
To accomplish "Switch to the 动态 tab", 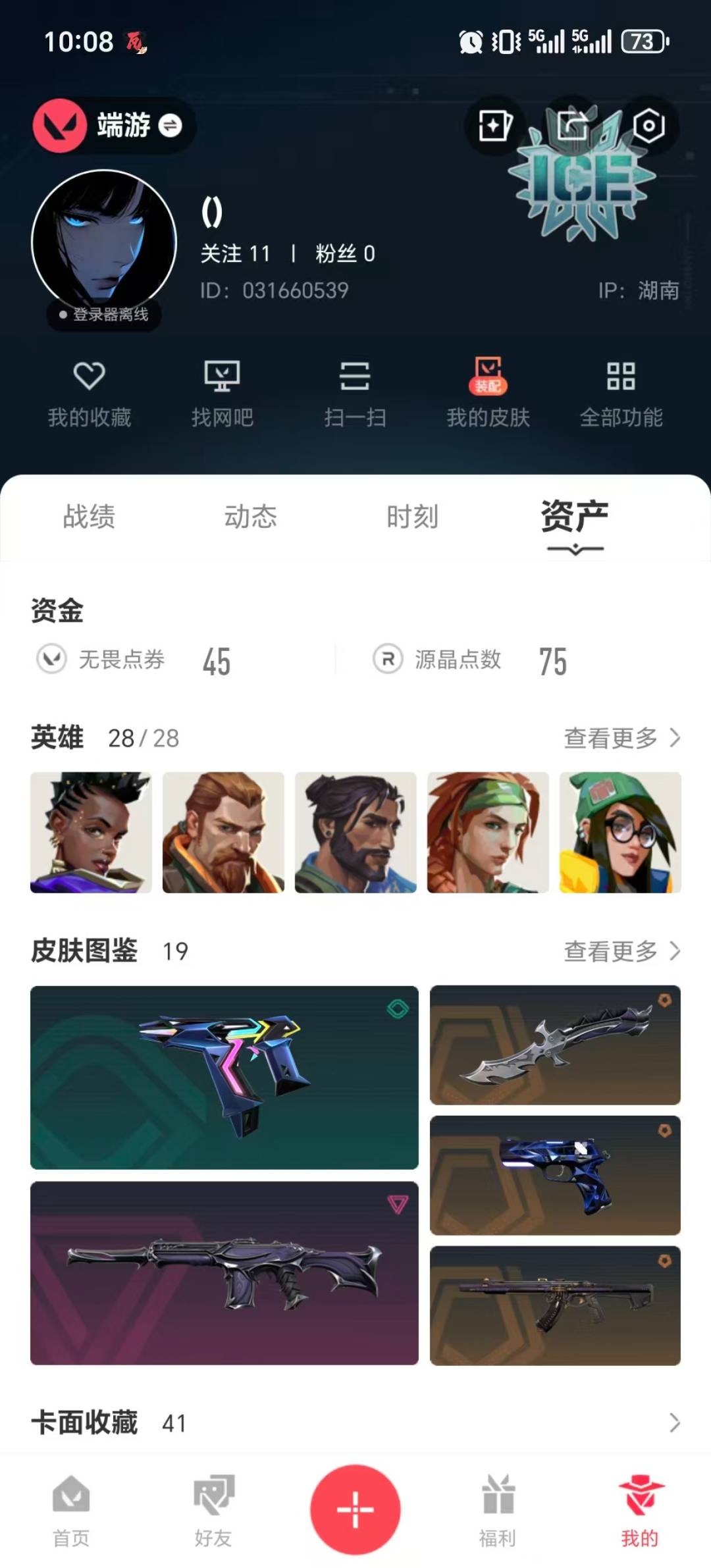I will (250, 517).
